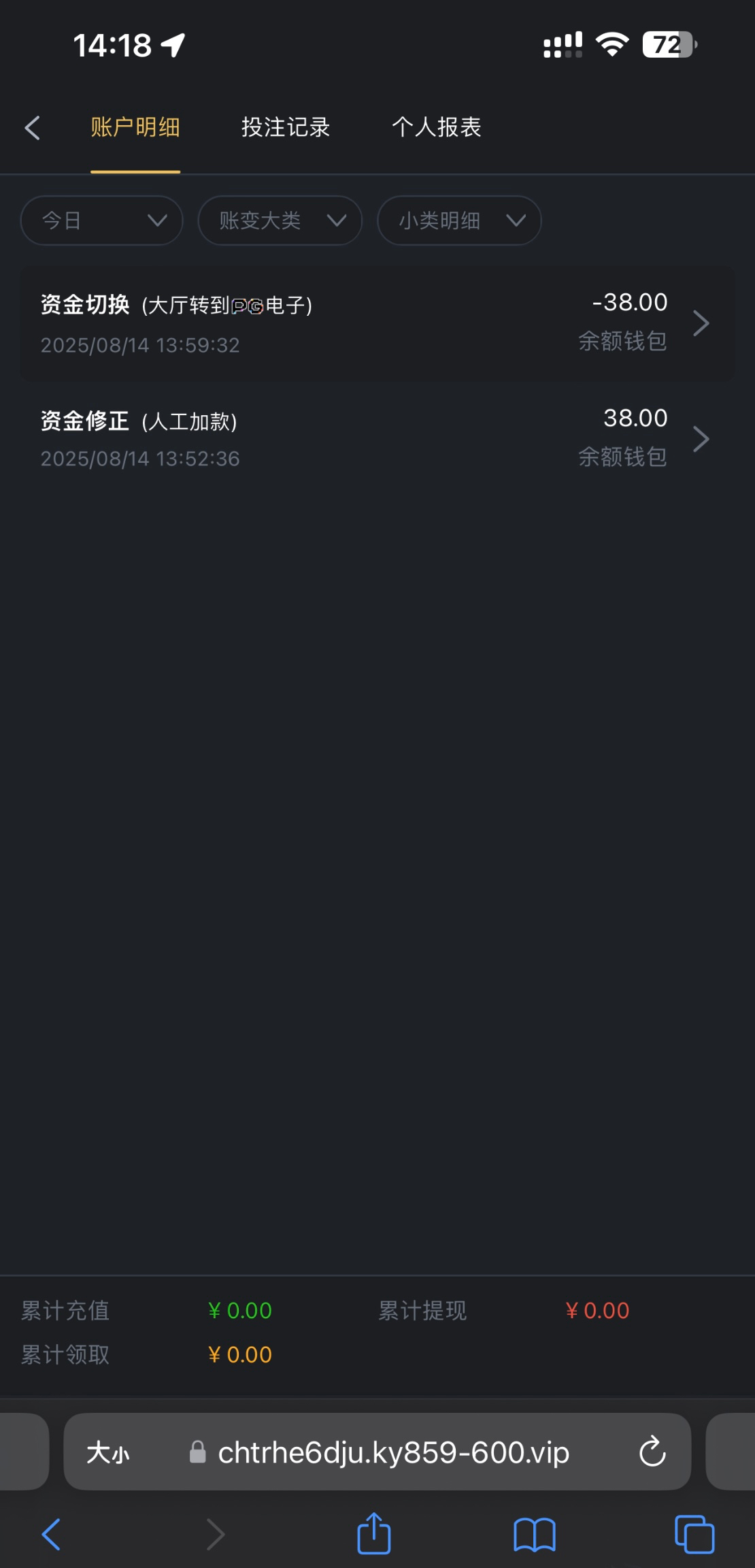Reload the page in Safari
This screenshot has height=1568, width=755.
pyautogui.click(x=652, y=1452)
